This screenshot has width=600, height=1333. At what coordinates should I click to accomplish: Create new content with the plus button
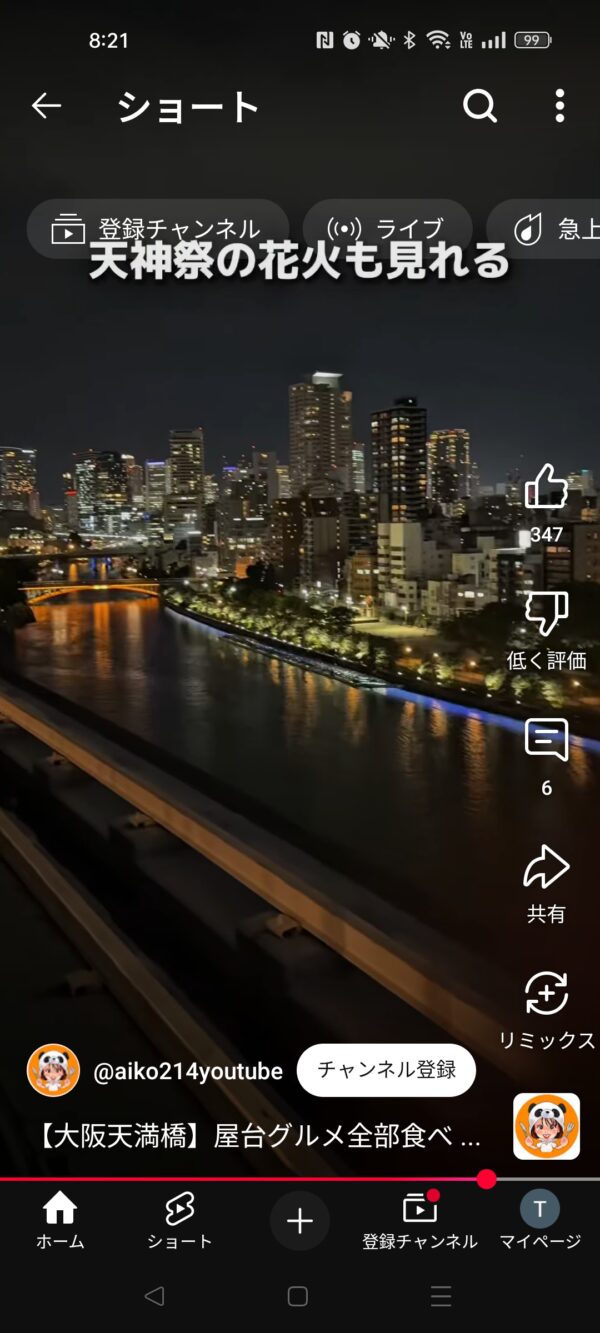pyautogui.click(x=300, y=1221)
